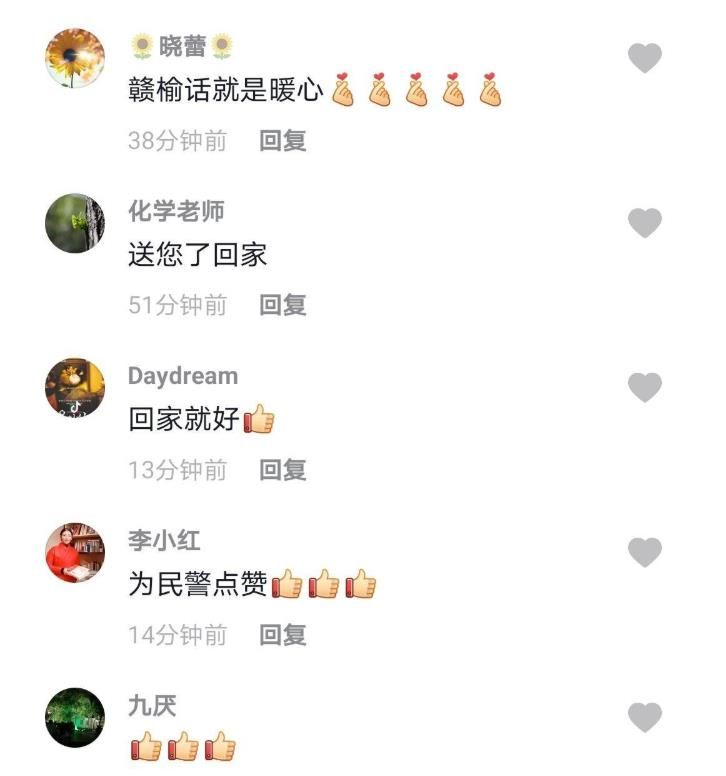Viewport: 726px width, 776px height.
Task: Open 九厌's profile avatar
Action: [75, 717]
